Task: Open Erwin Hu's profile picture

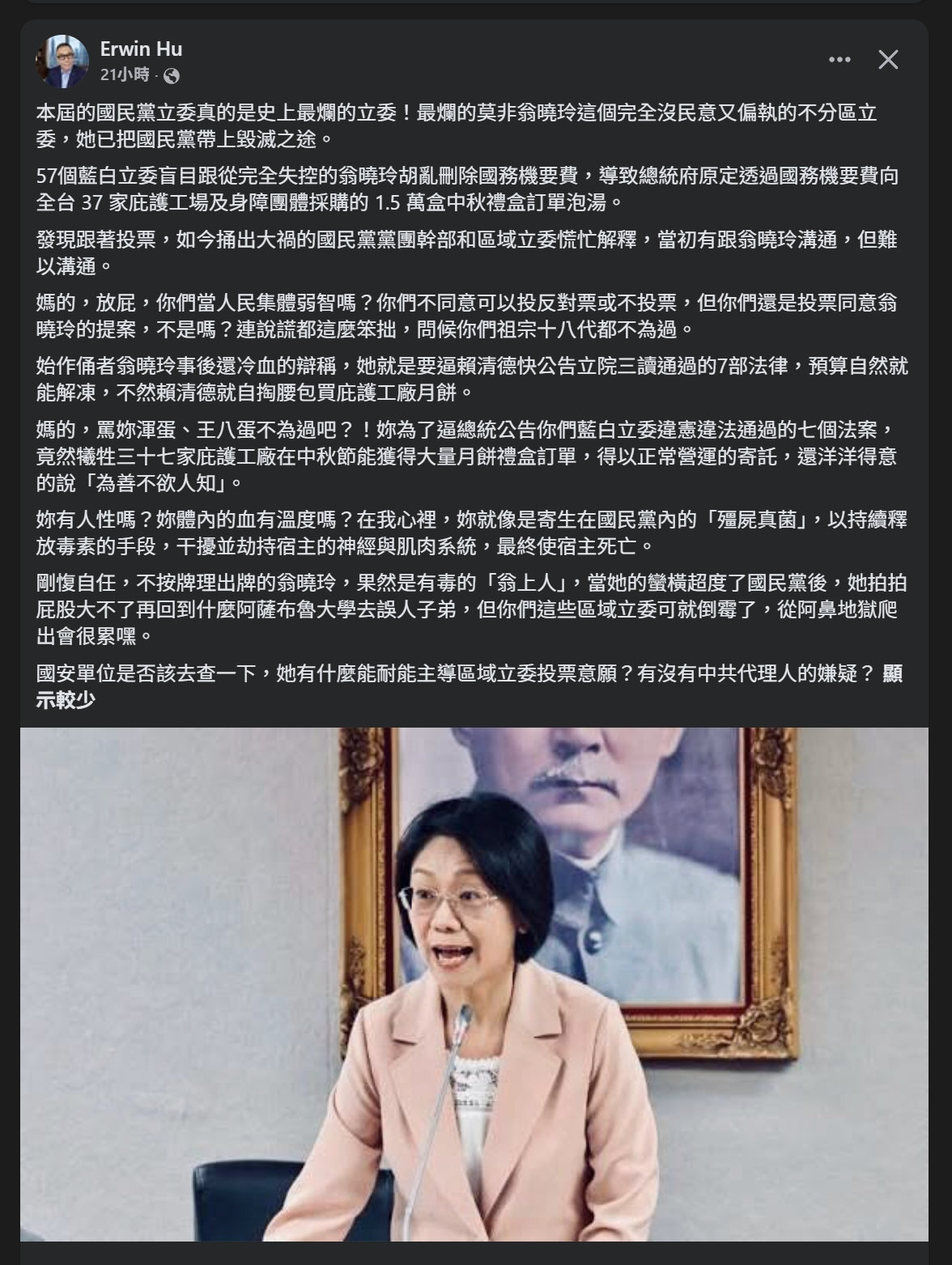Action: coord(62,62)
